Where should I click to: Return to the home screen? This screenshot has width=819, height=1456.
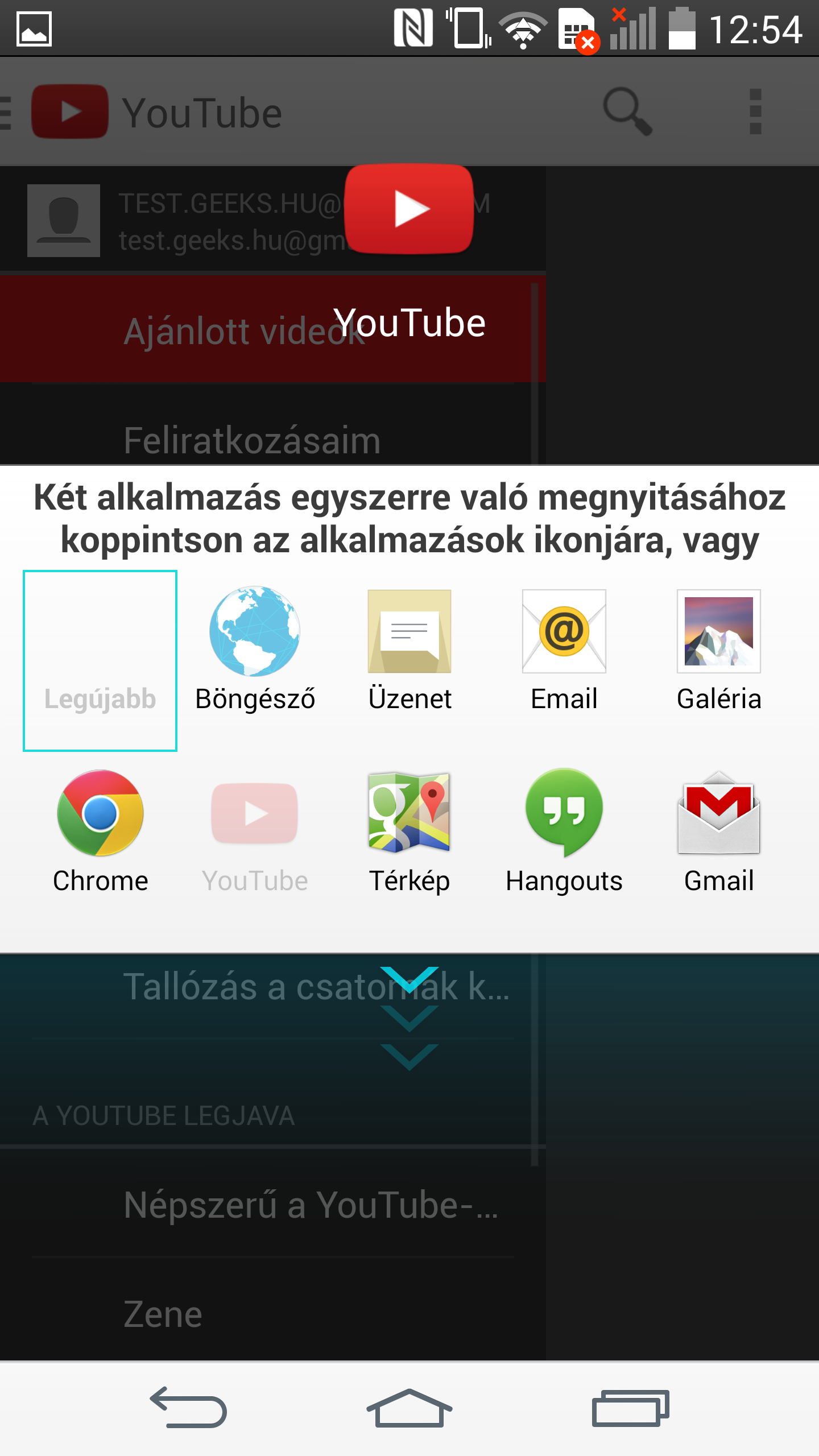(x=409, y=1407)
